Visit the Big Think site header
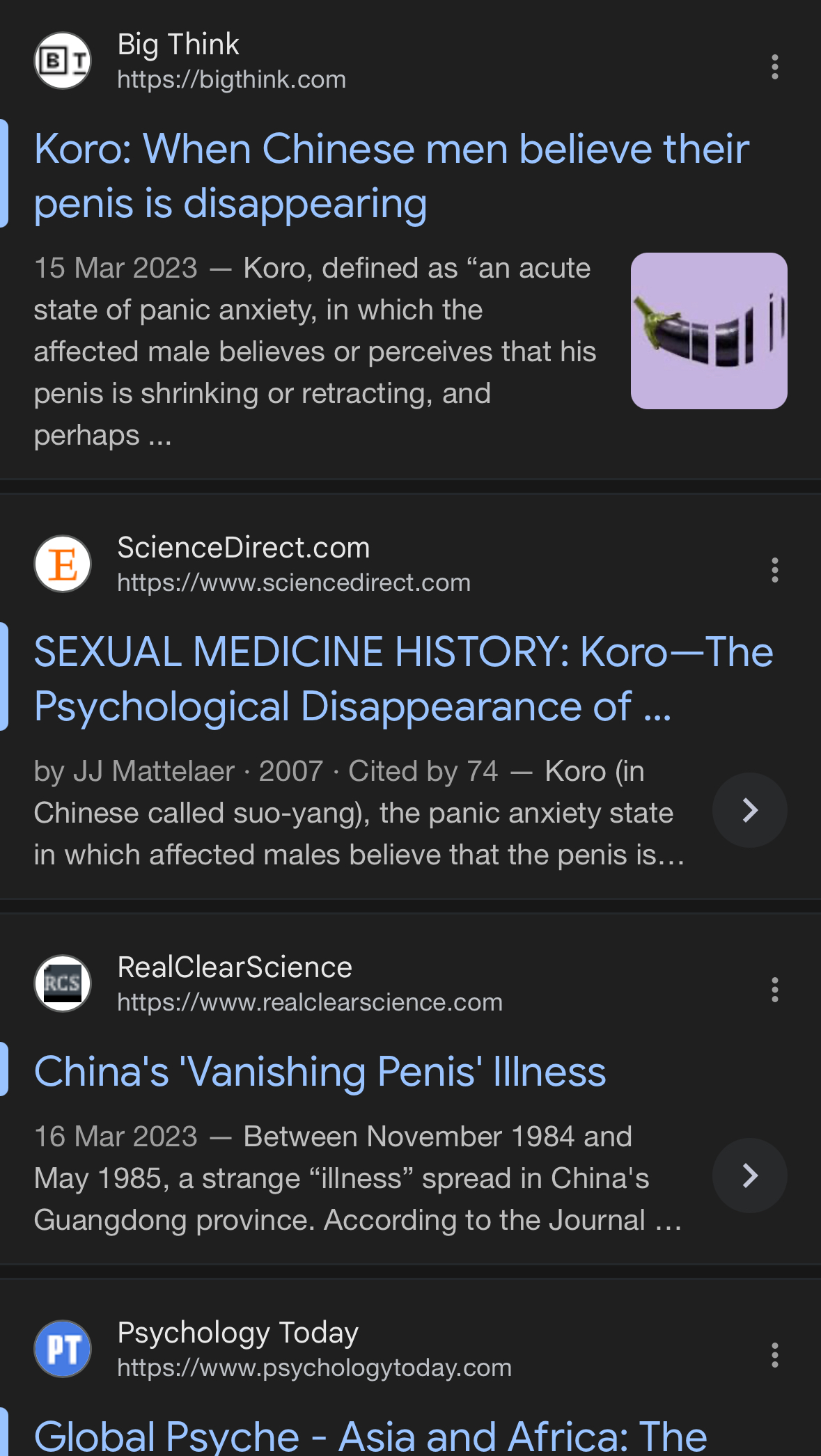Image resolution: width=821 pixels, height=1456 pixels. click(x=230, y=61)
